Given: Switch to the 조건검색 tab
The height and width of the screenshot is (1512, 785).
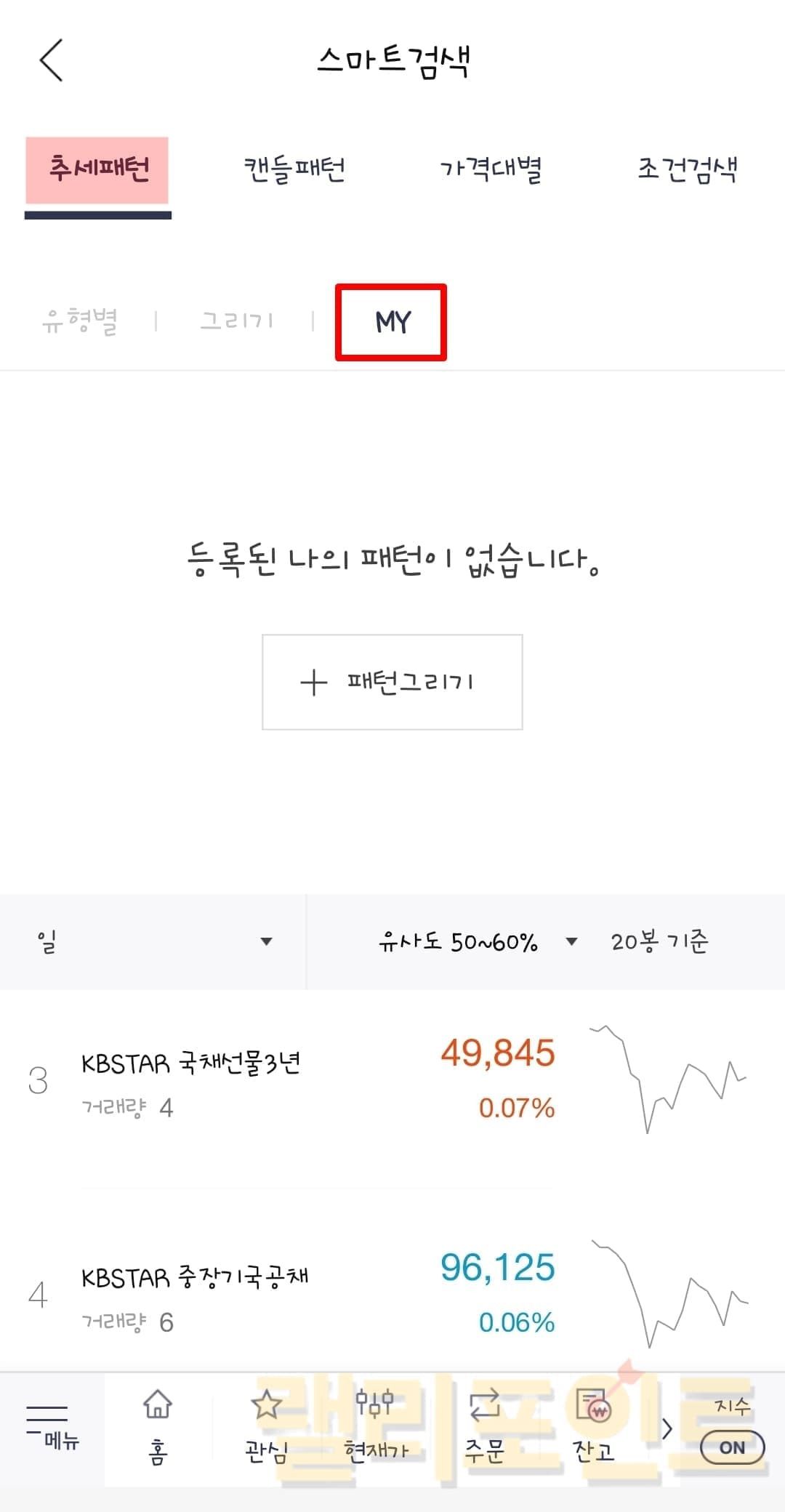Looking at the screenshot, I should pos(688,170).
